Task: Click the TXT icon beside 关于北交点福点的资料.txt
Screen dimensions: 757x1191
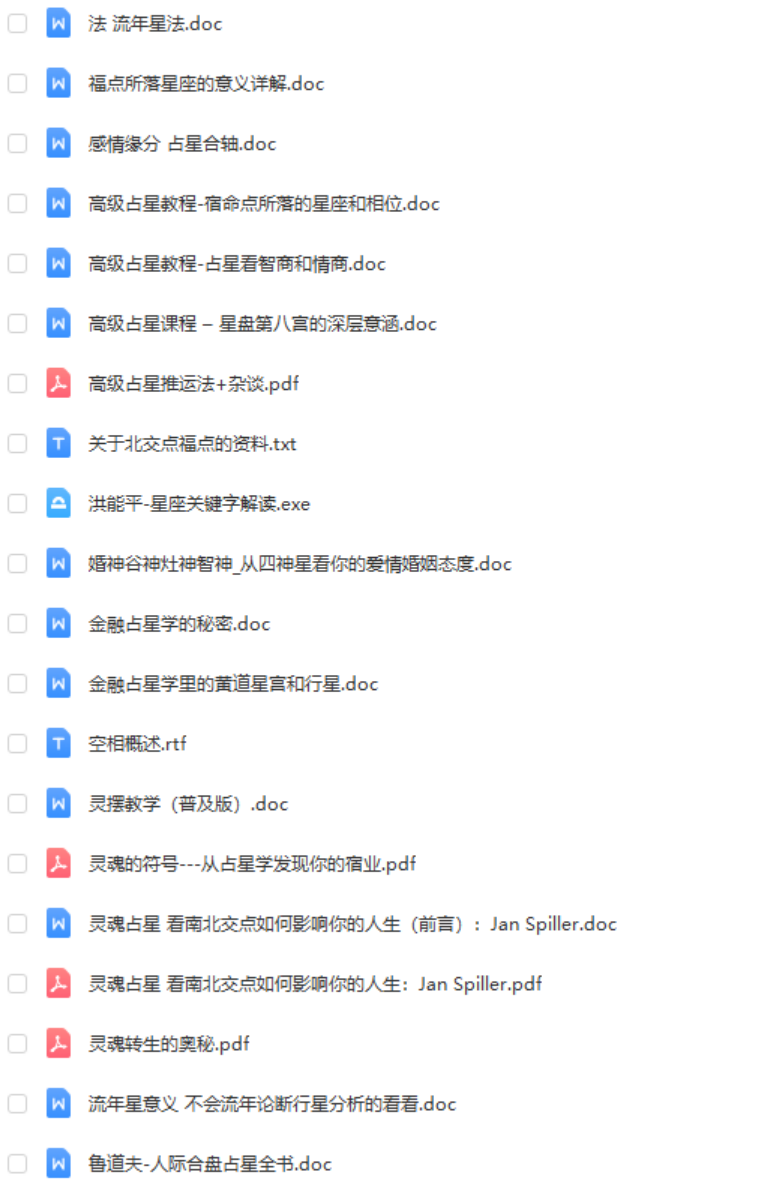Action: point(57,443)
